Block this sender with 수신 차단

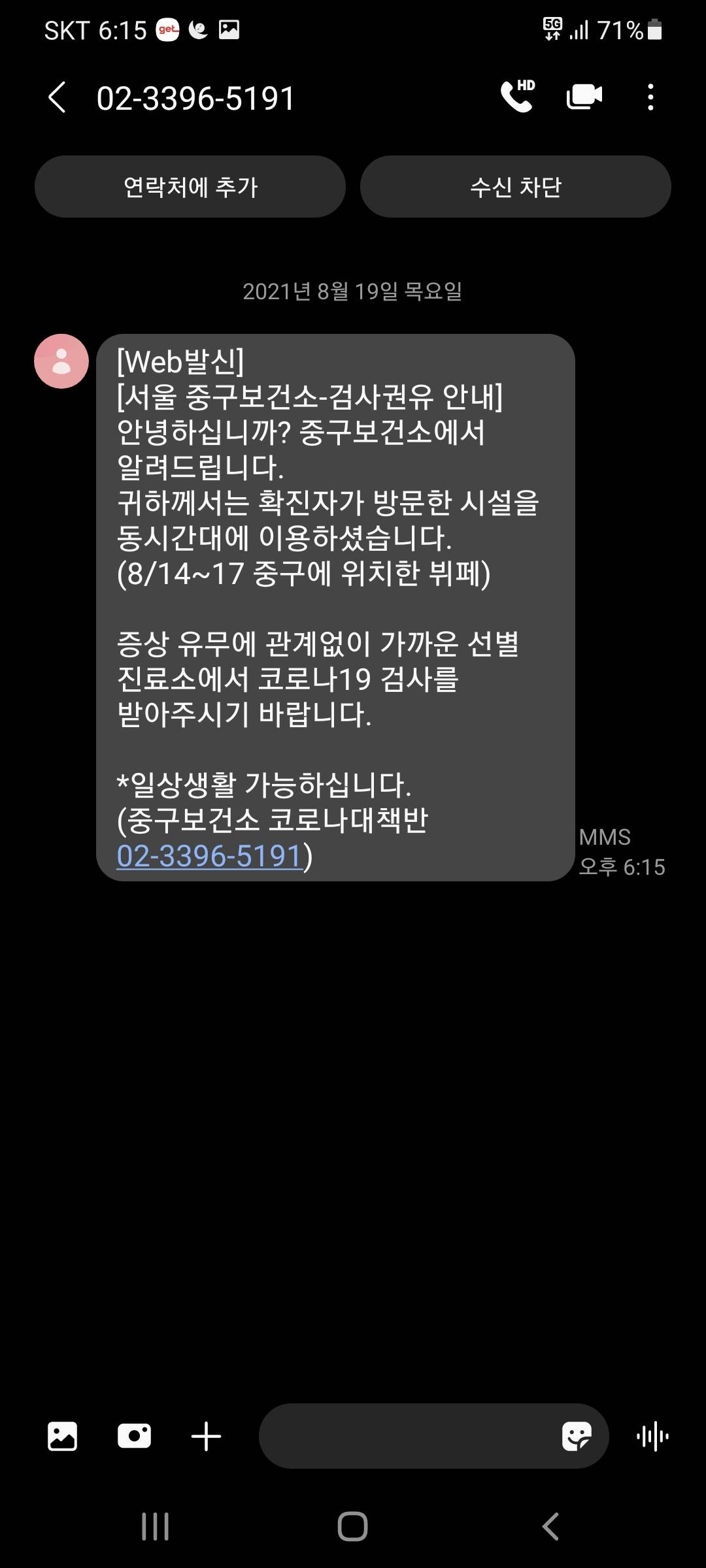[515, 187]
